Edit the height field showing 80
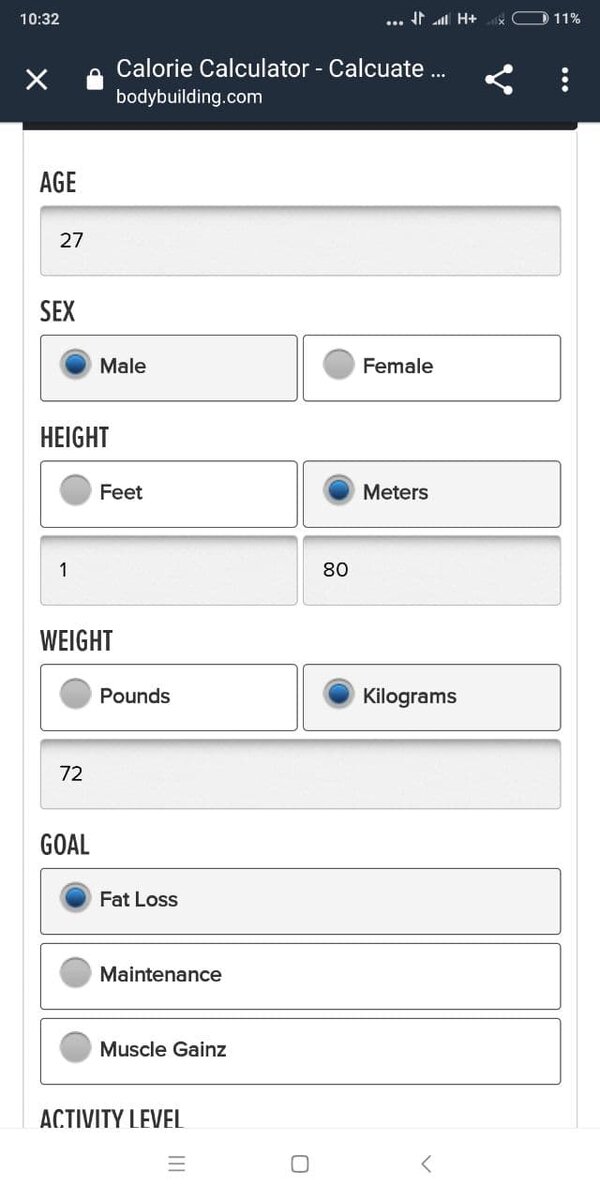Image resolution: width=600 pixels, height=1200 pixels. 432,570
